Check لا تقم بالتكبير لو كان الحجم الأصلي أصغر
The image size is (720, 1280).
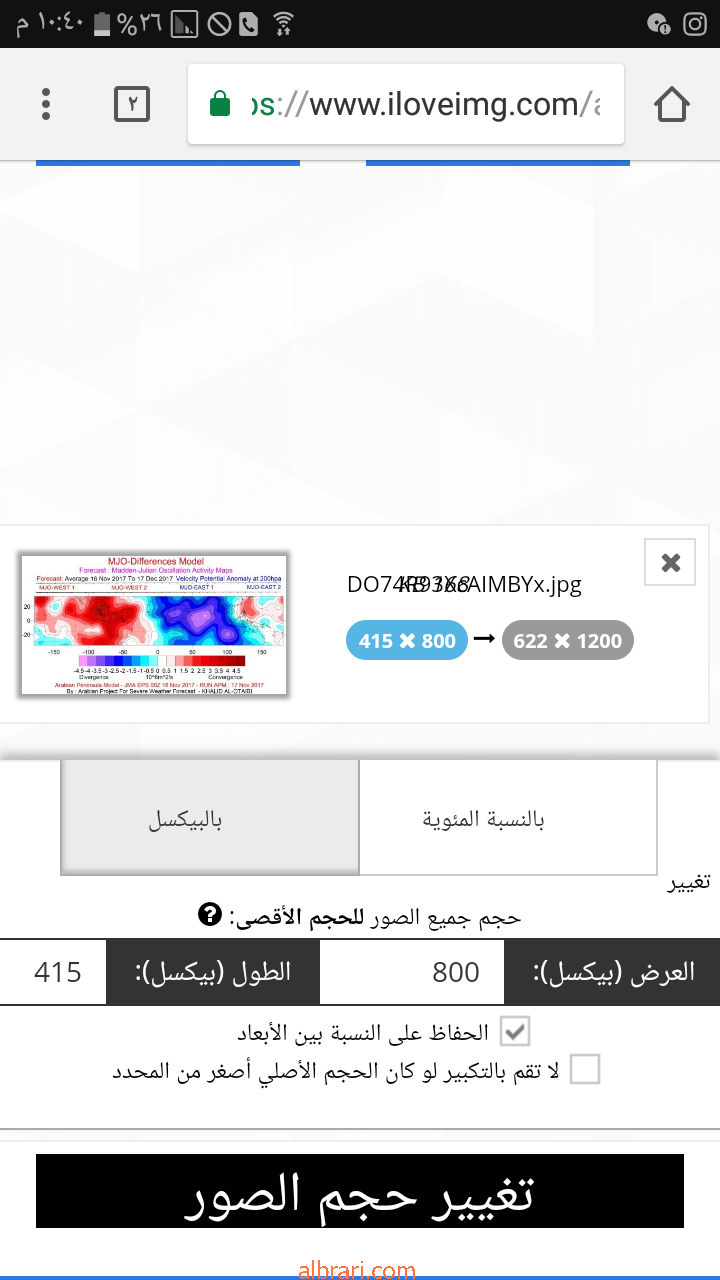(584, 1070)
